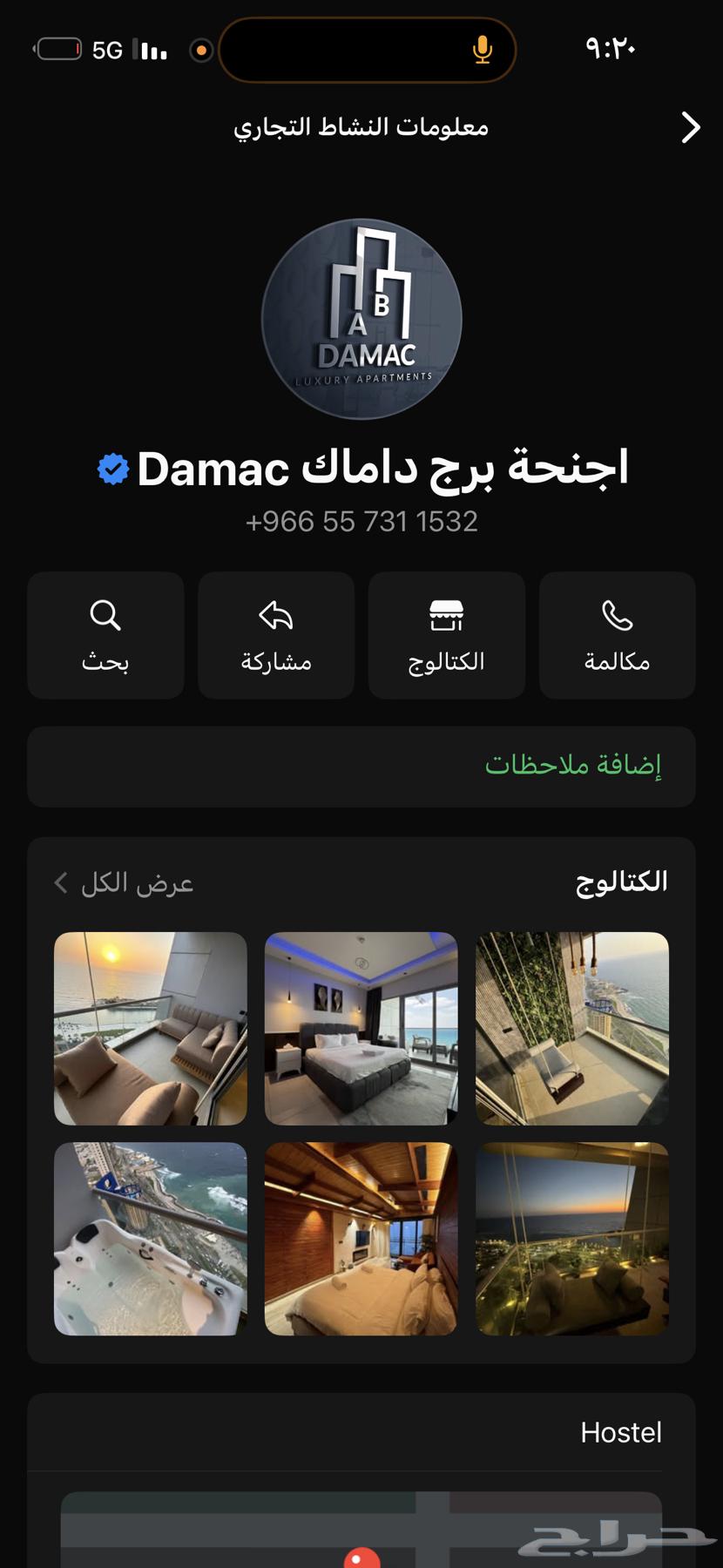Tap the بحث search button
723x1568 pixels.
pos(105,635)
